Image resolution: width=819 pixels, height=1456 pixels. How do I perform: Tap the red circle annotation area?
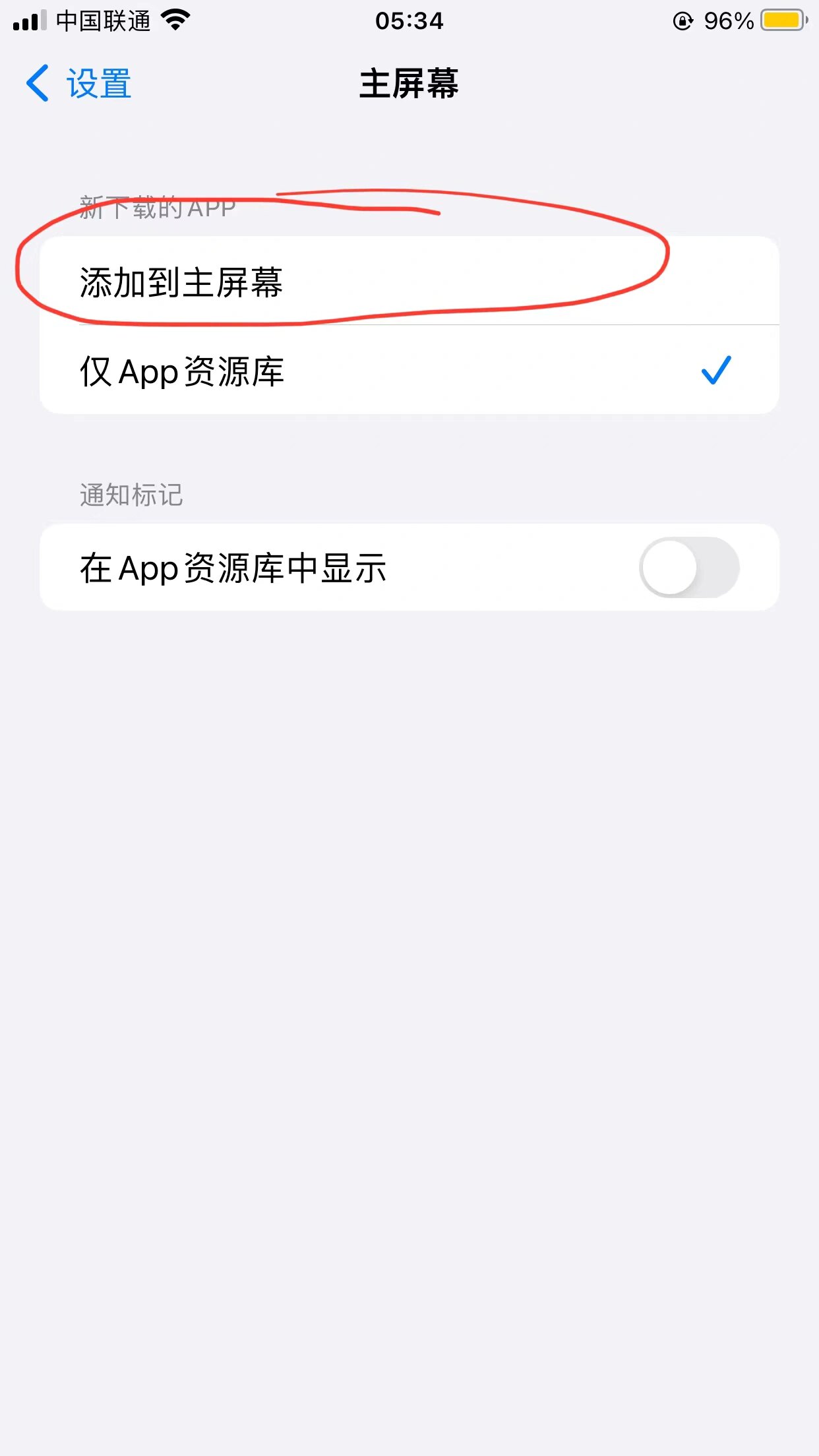[x=343, y=257]
